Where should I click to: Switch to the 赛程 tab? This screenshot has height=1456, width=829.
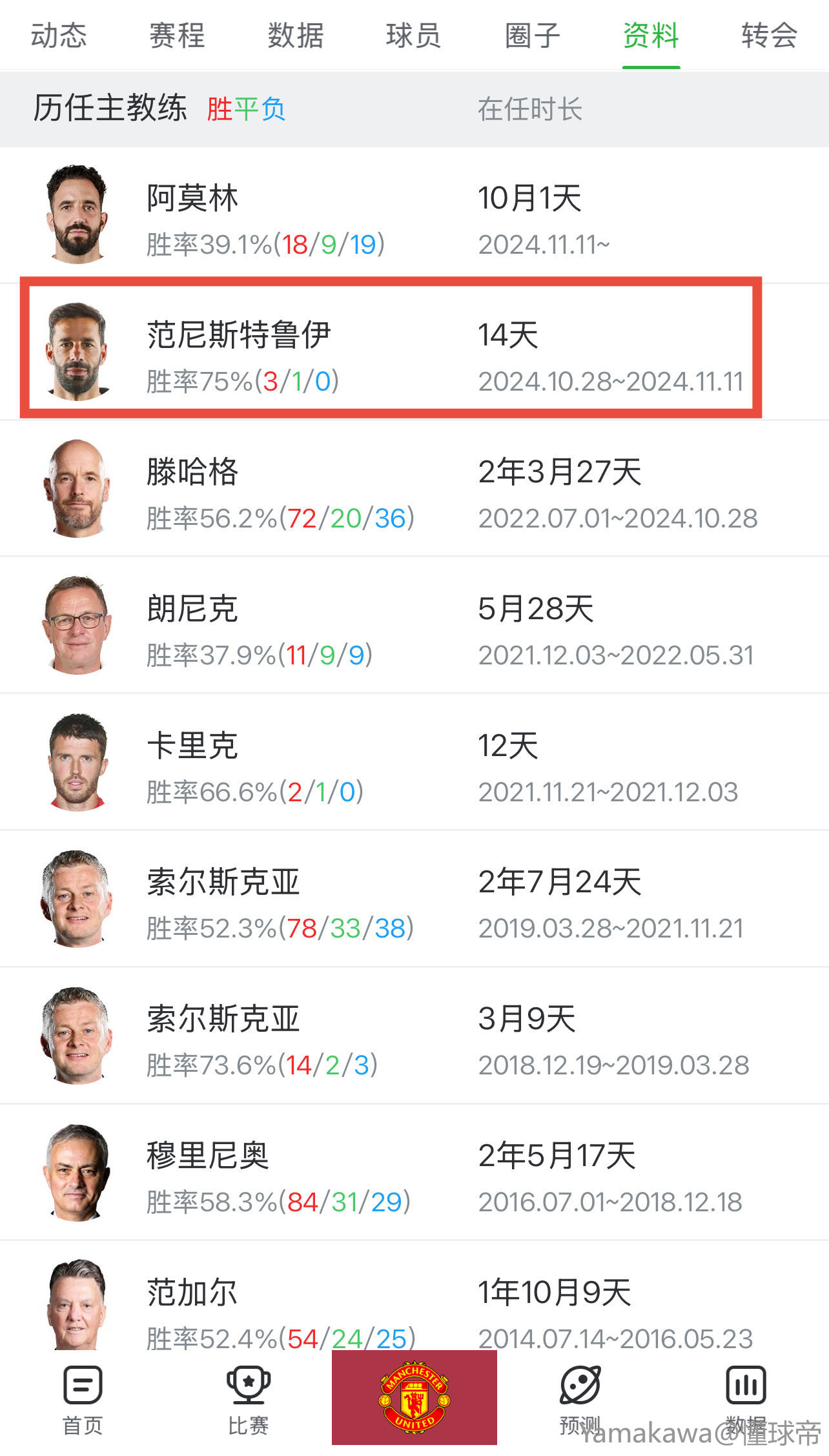point(177,36)
